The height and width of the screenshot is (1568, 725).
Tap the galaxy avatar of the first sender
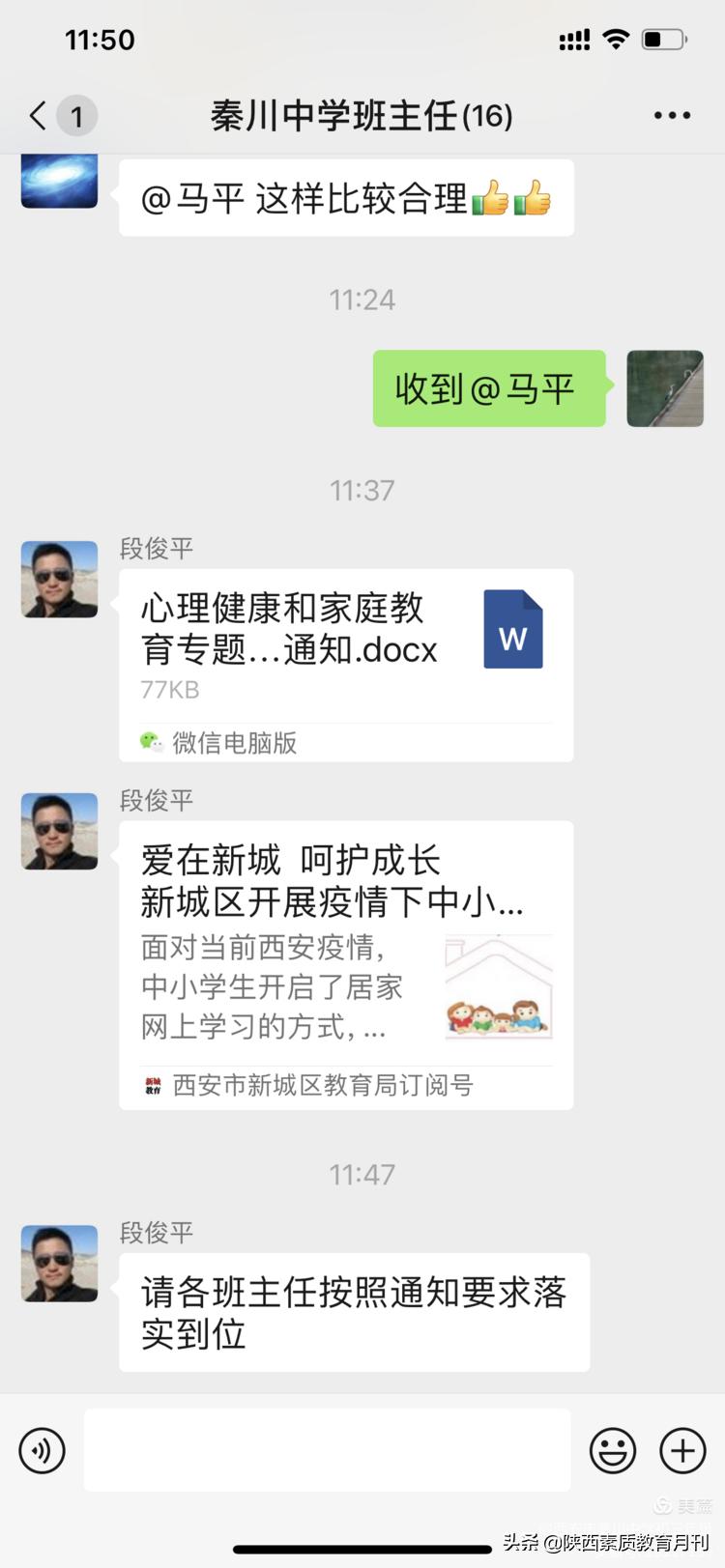point(58,180)
